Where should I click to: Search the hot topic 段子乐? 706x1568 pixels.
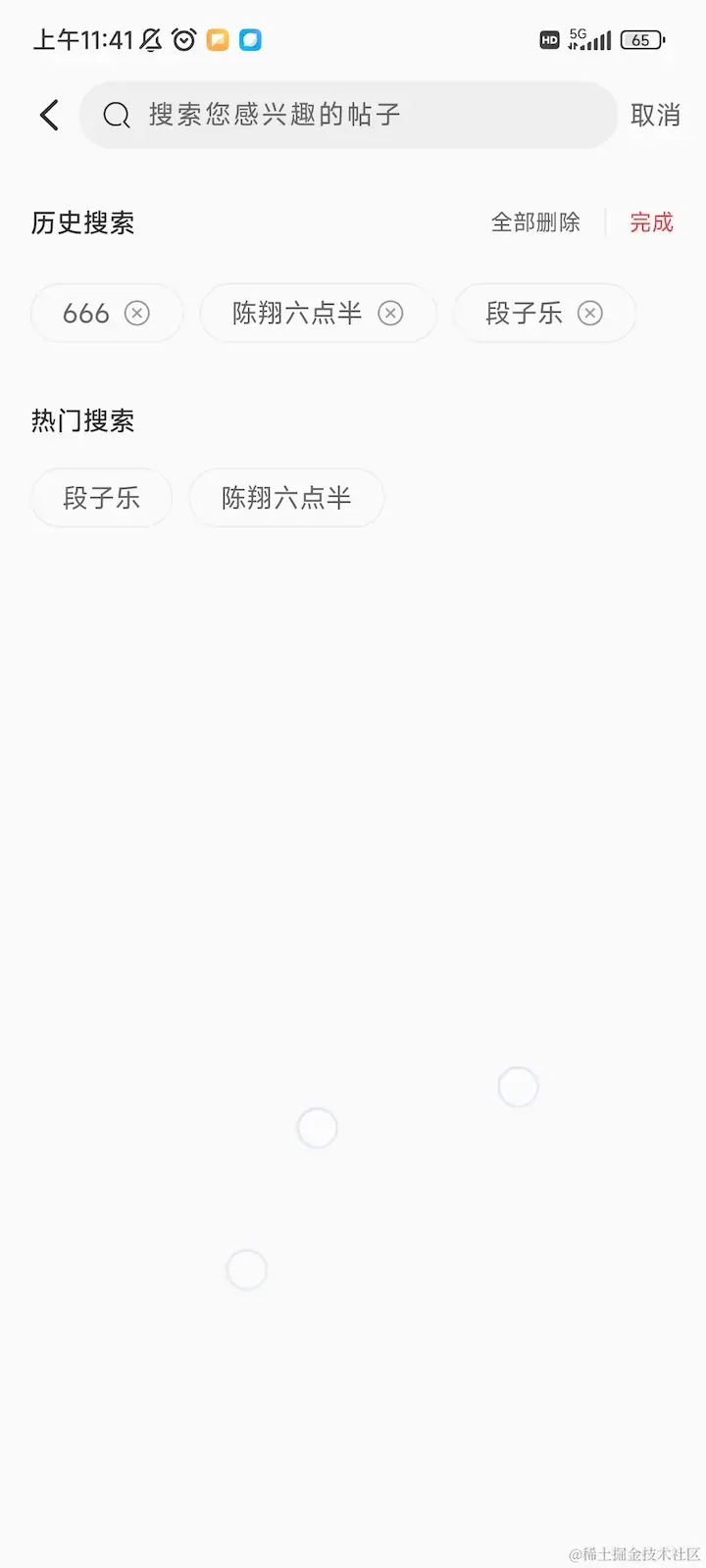pos(102,498)
